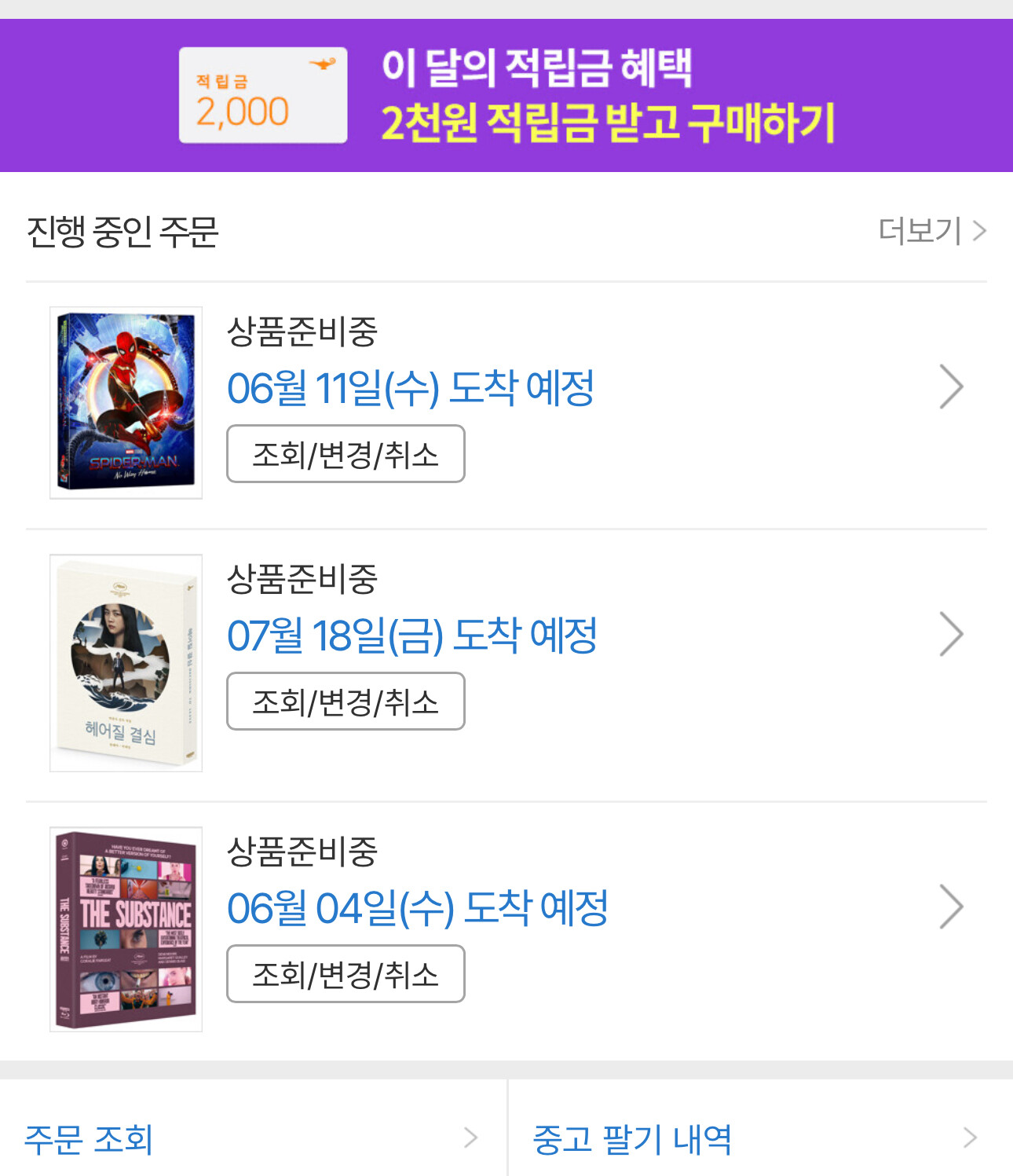This screenshot has height=1176, width=1013.
Task: Open the Spider-Man product thumbnail
Action: coord(126,402)
